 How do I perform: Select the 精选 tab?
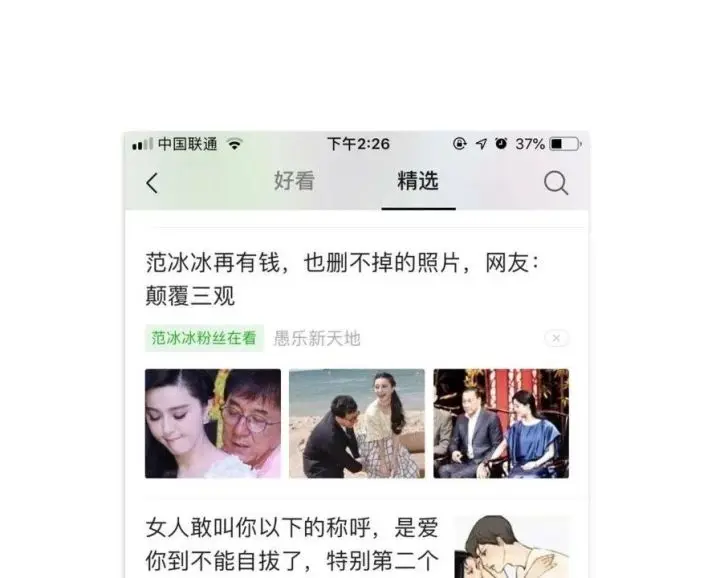click(x=418, y=181)
